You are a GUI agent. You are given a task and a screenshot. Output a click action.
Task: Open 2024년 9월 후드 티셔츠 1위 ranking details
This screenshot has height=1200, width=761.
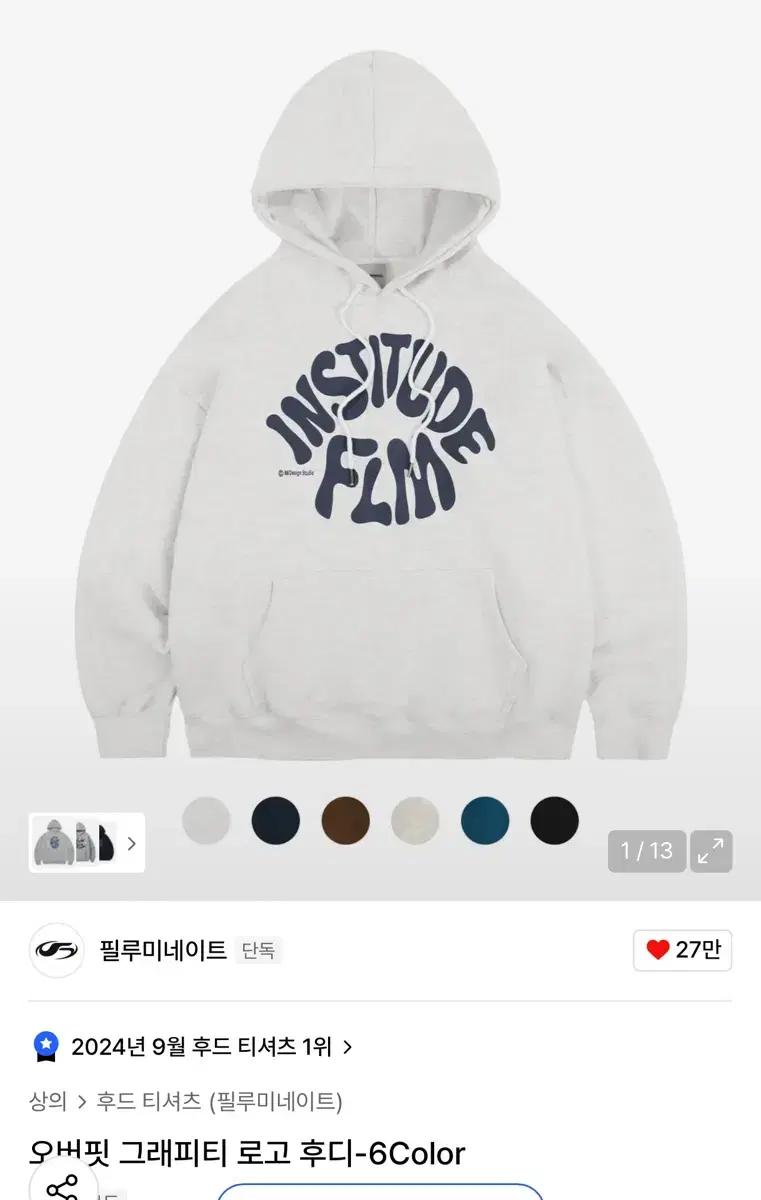point(204,1046)
